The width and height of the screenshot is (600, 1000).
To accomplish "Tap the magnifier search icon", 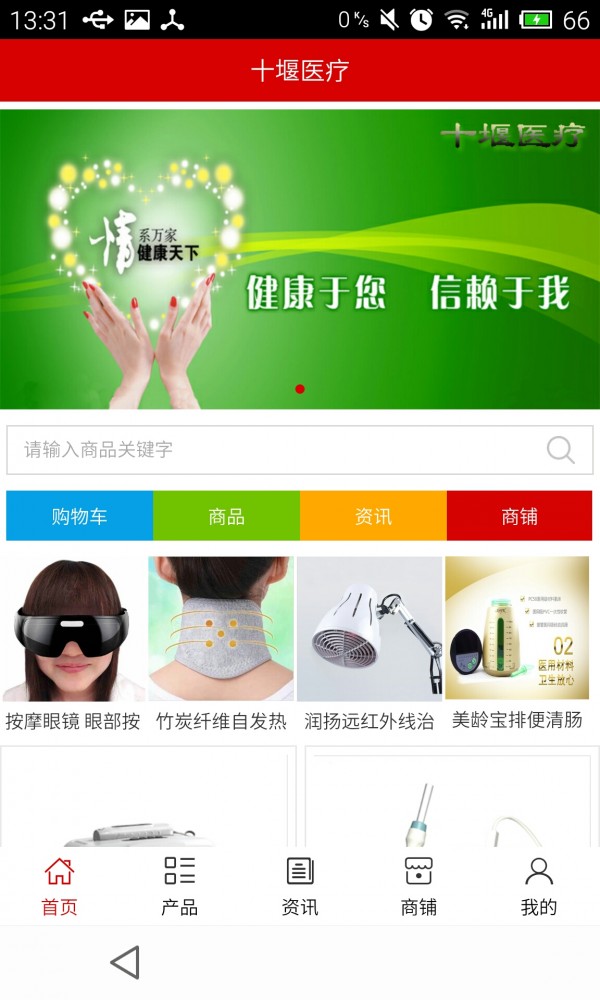I will coord(561,450).
